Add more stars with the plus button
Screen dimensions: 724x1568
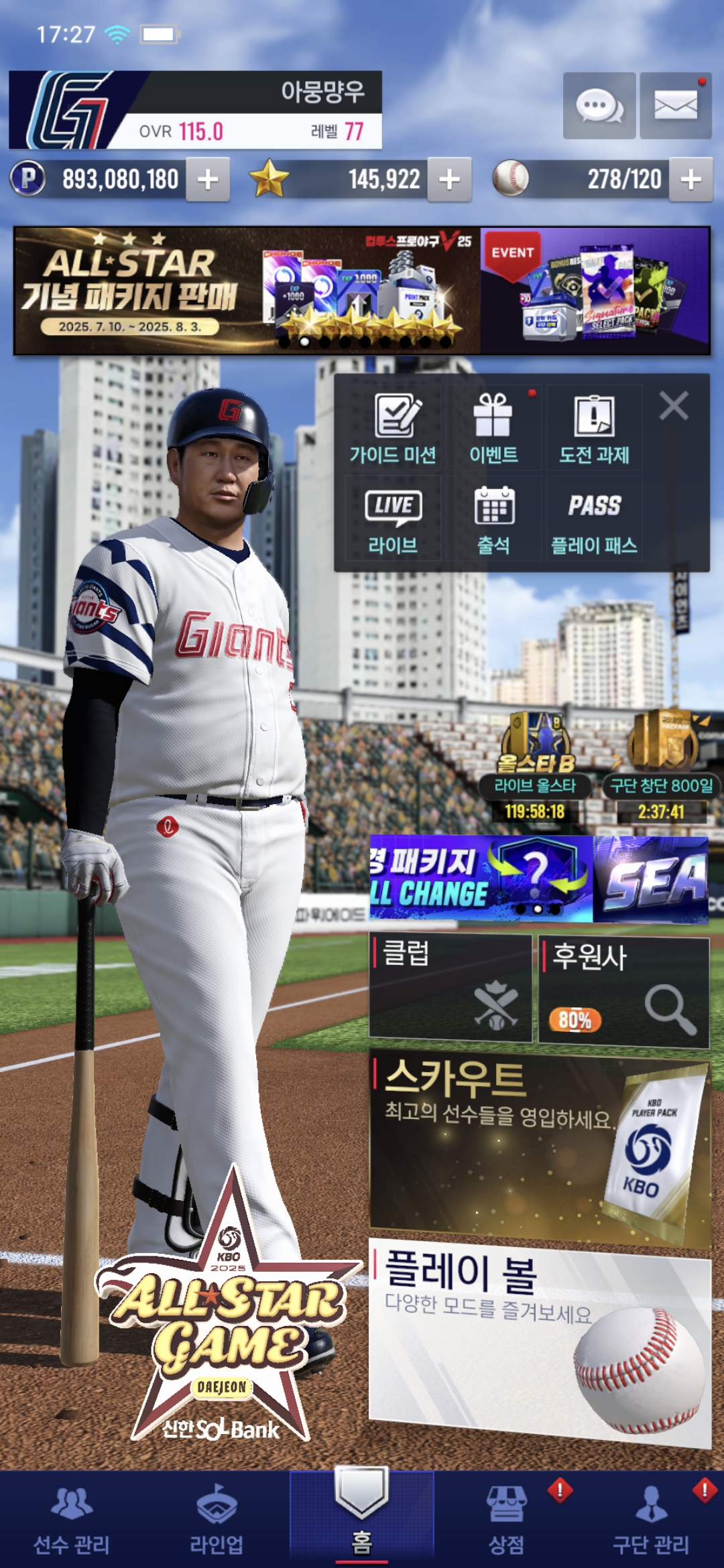coord(449,180)
